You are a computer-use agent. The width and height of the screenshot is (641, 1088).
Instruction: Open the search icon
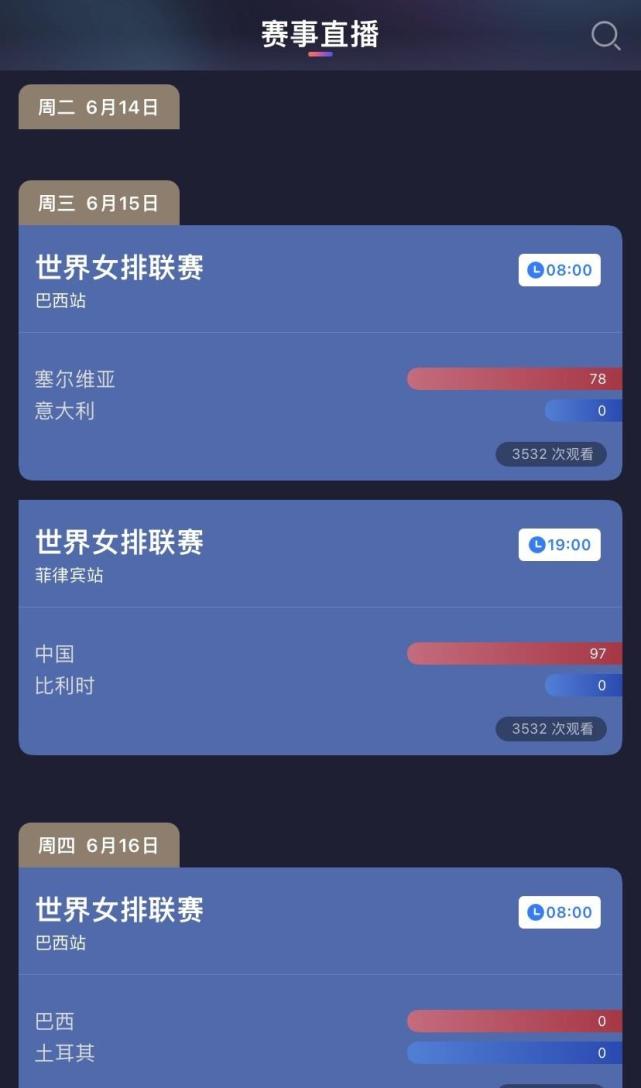tap(605, 36)
